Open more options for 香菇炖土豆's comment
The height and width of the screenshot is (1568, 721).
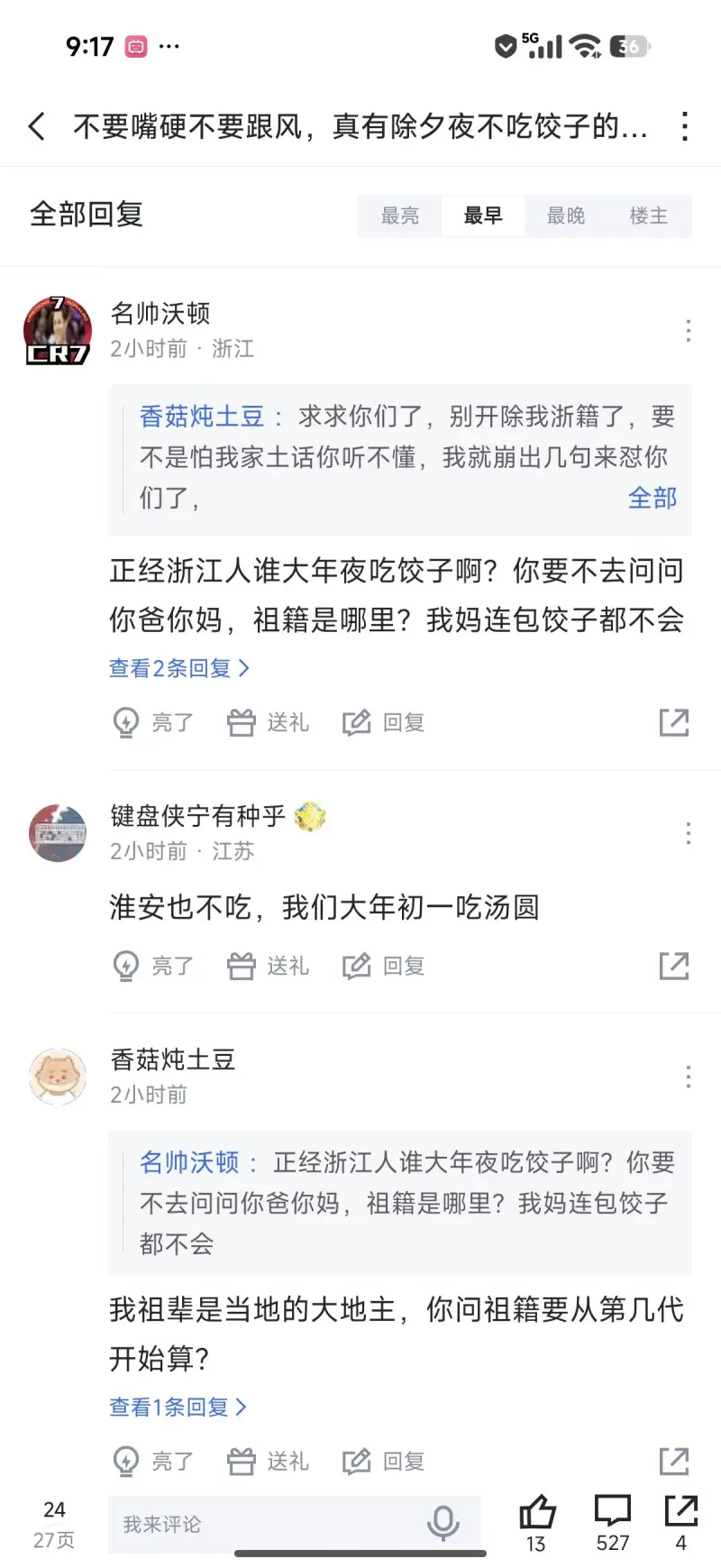[688, 1077]
